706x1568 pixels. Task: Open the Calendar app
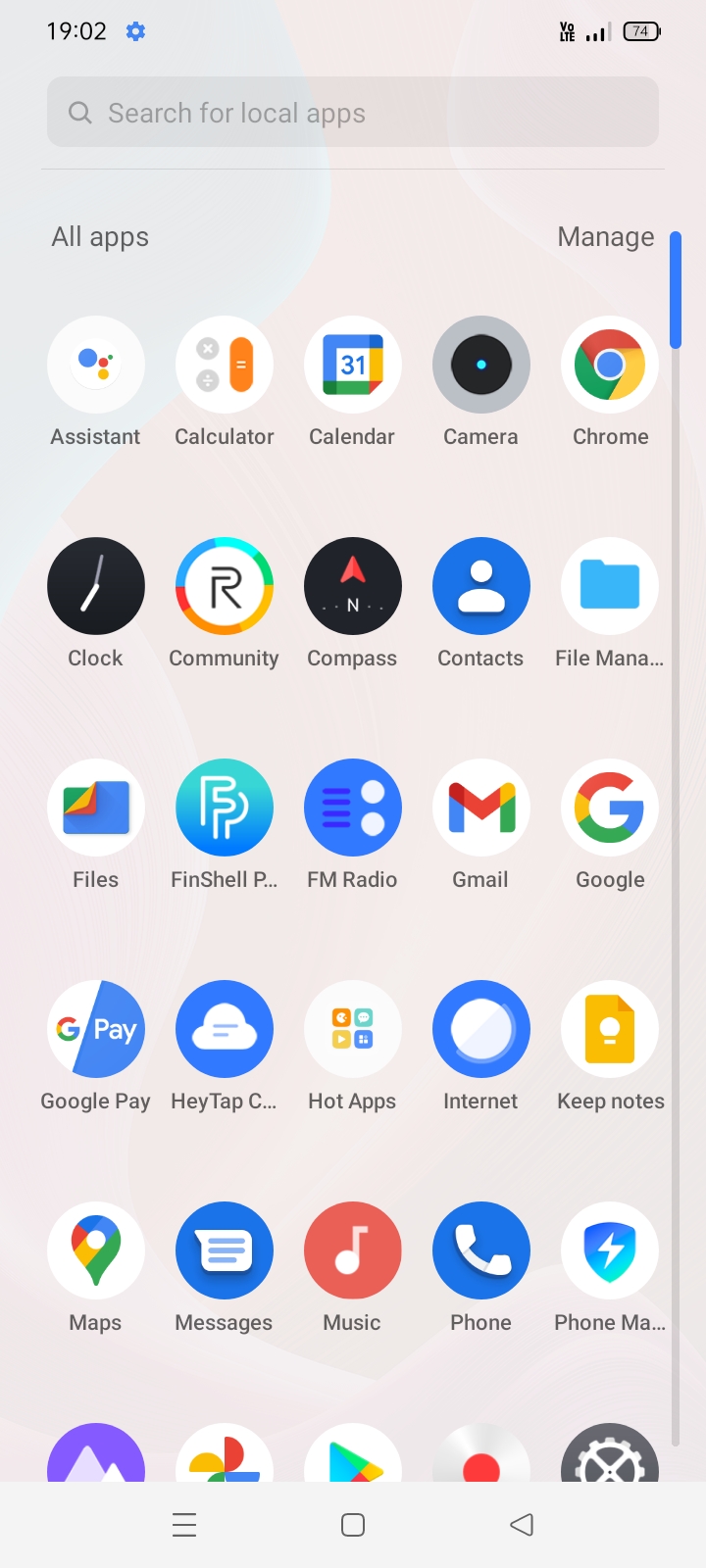[x=353, y=365]
